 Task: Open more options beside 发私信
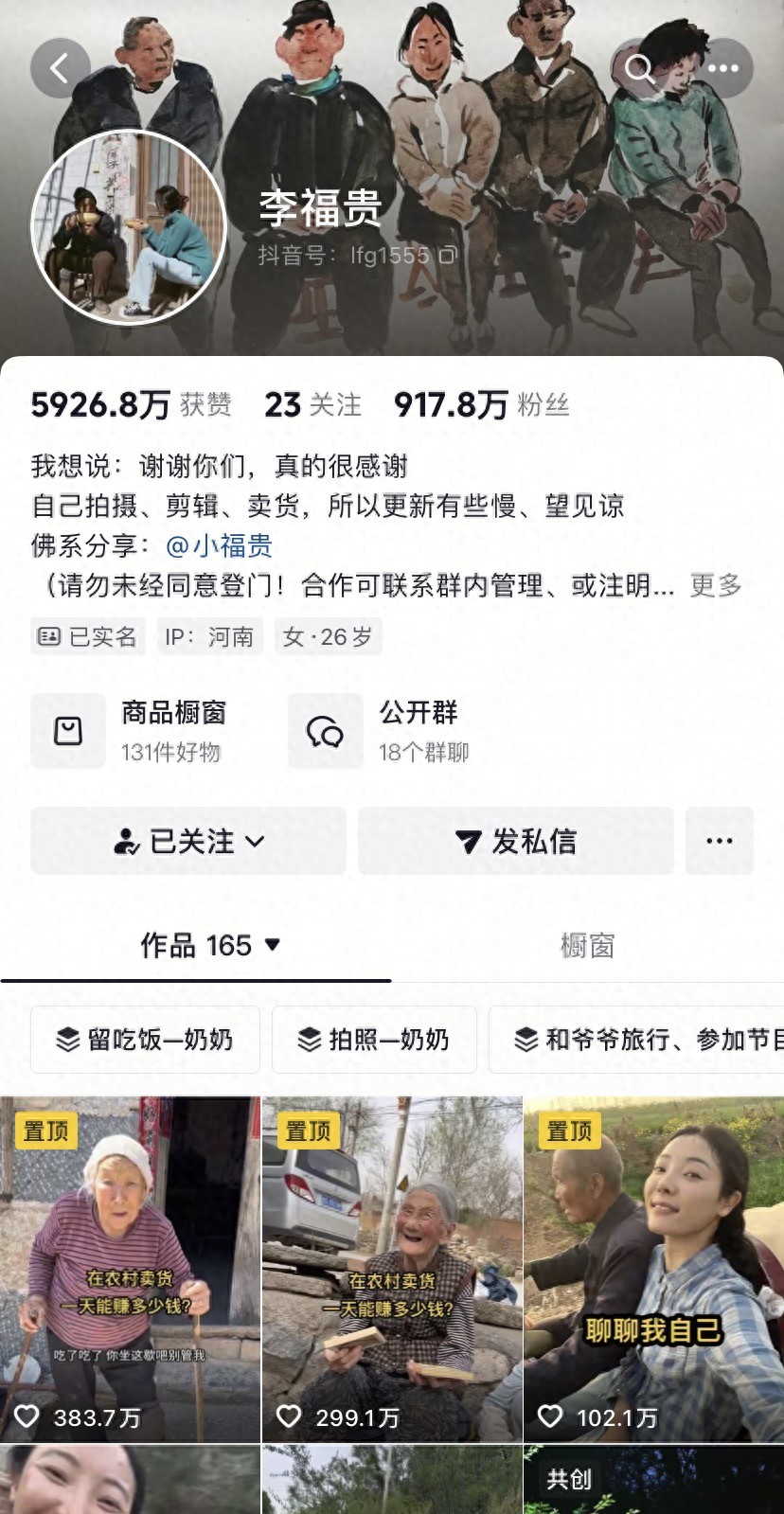coord(720,841)
